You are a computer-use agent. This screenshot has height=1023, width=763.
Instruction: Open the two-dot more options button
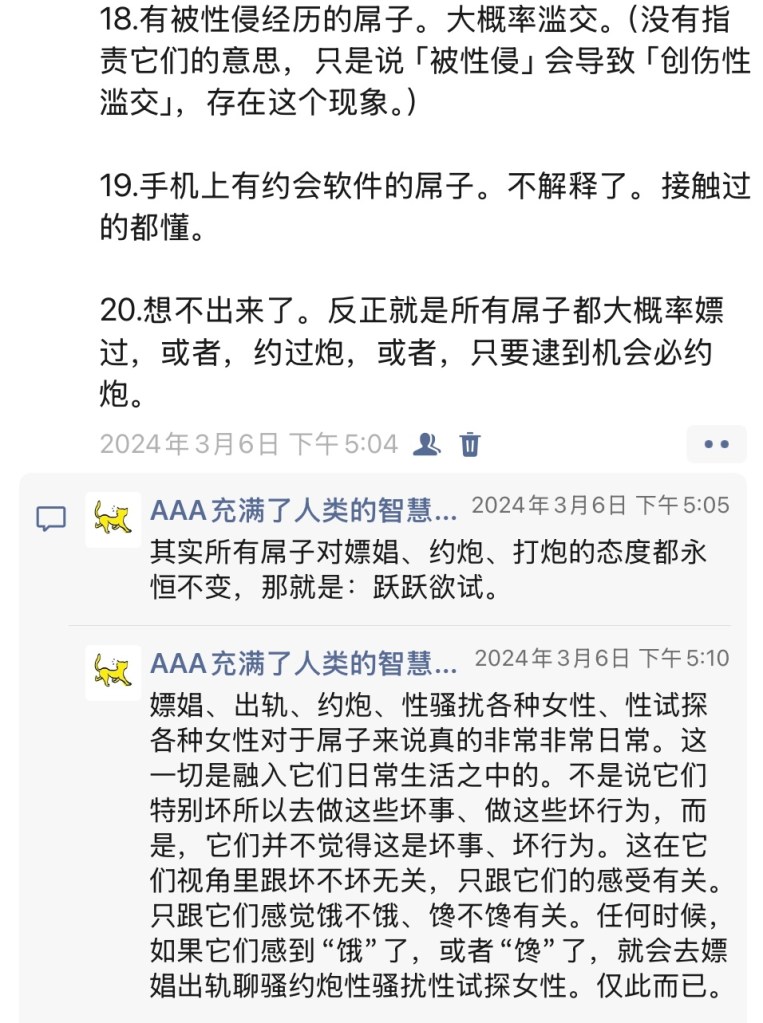tap(716, 444)
